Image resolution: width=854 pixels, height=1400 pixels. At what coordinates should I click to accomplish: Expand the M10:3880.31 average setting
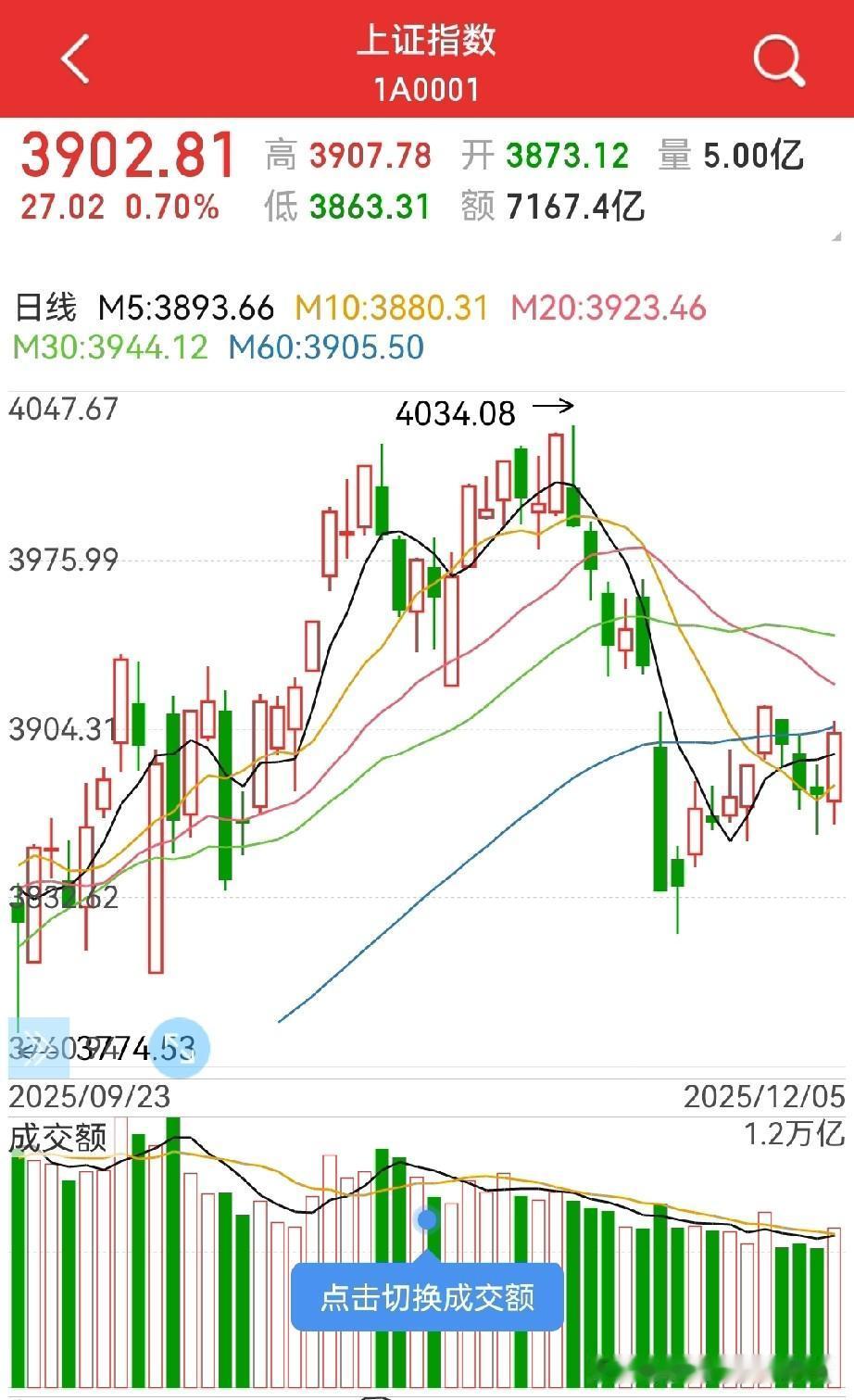pyautogui.click(x=390, y=307)
